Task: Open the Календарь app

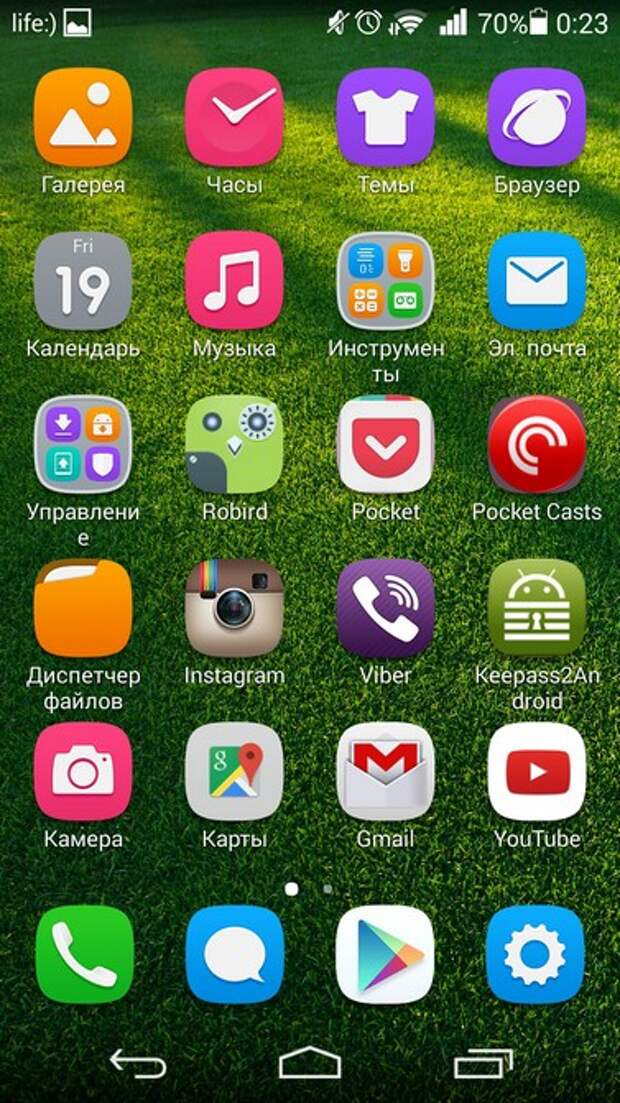Action: click(83, 281)
